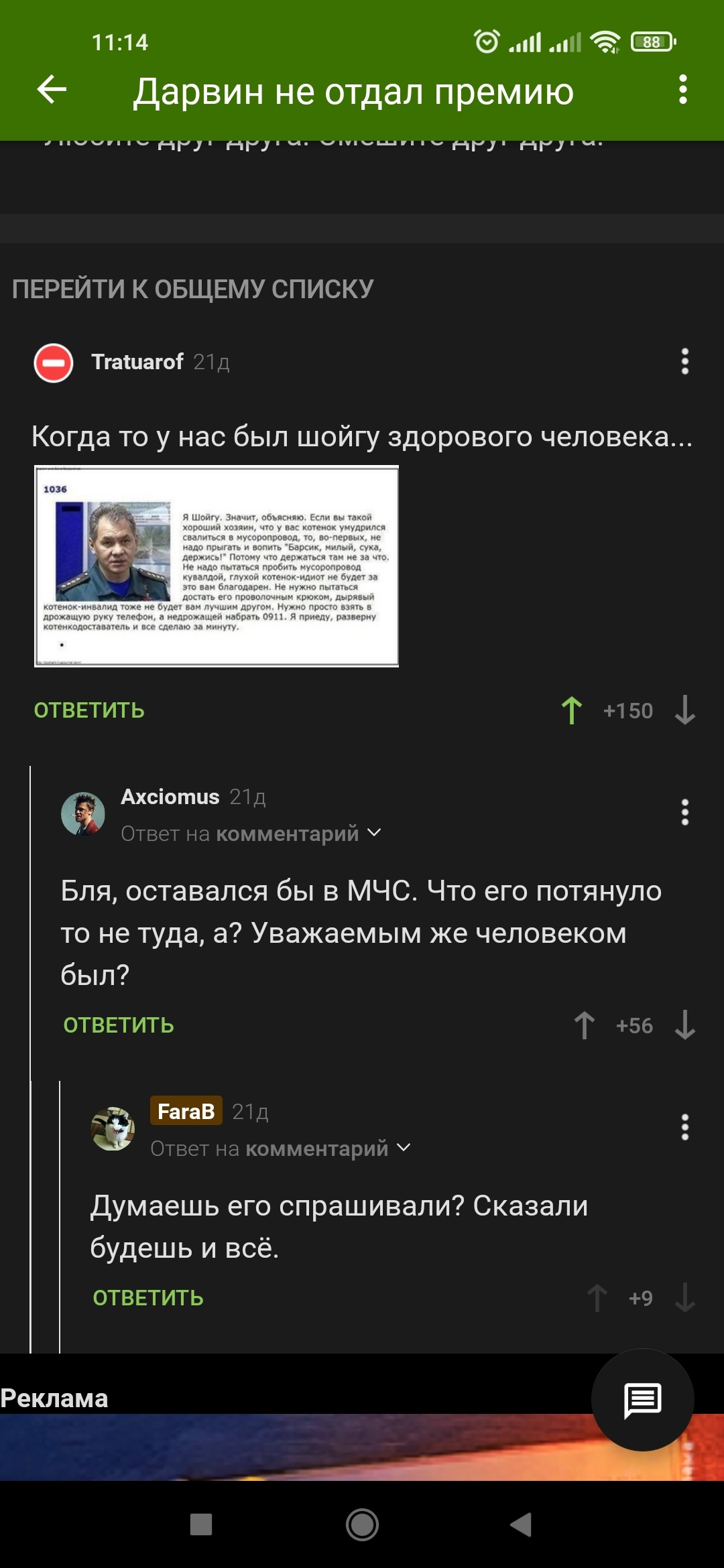Open FaraB user profile
Image resolution: width=724 pixels, height=1568 pixels.
coord(186,1111)
